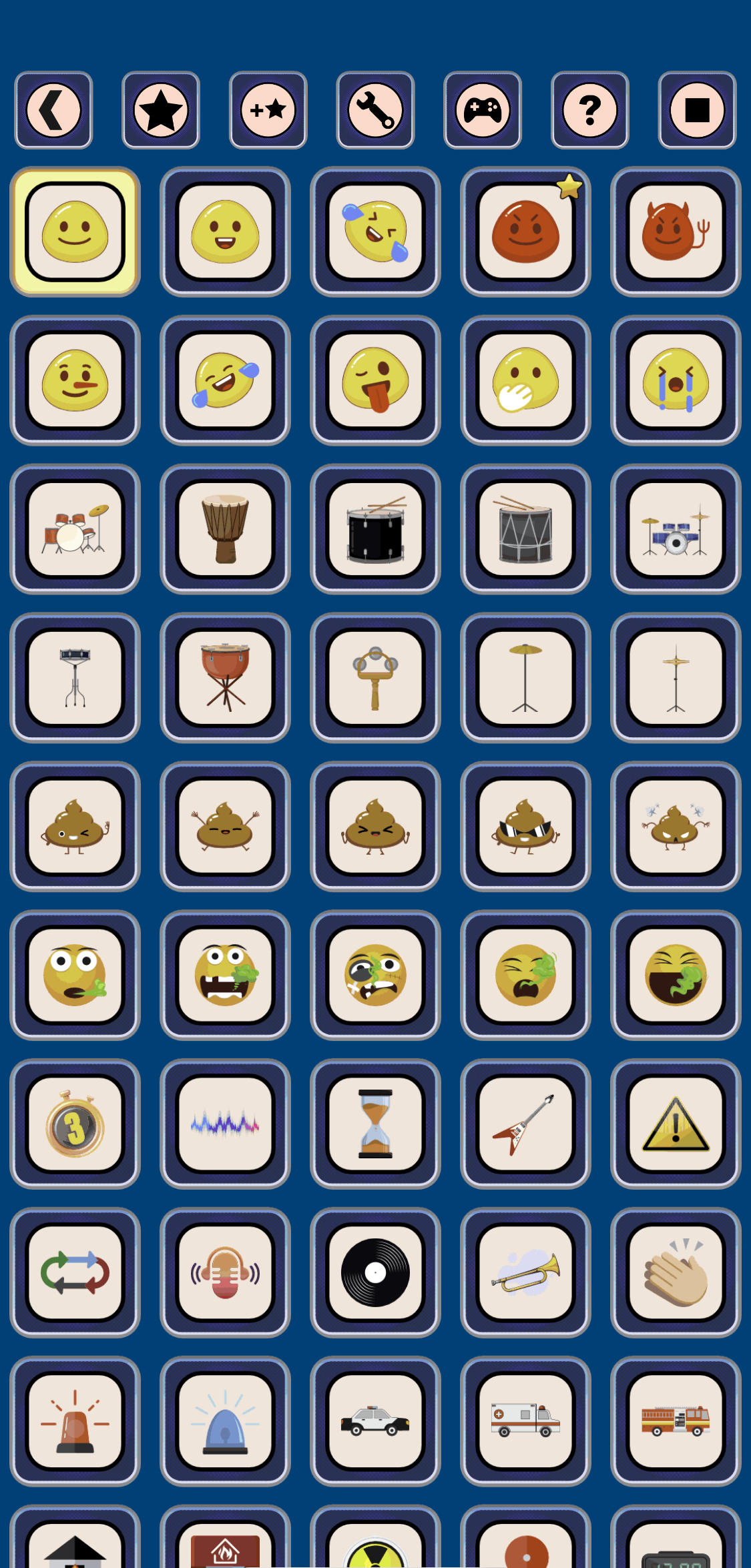Play the vinyl record sound
Viewport: 751px width, 1568px height.
(375, 1273)
